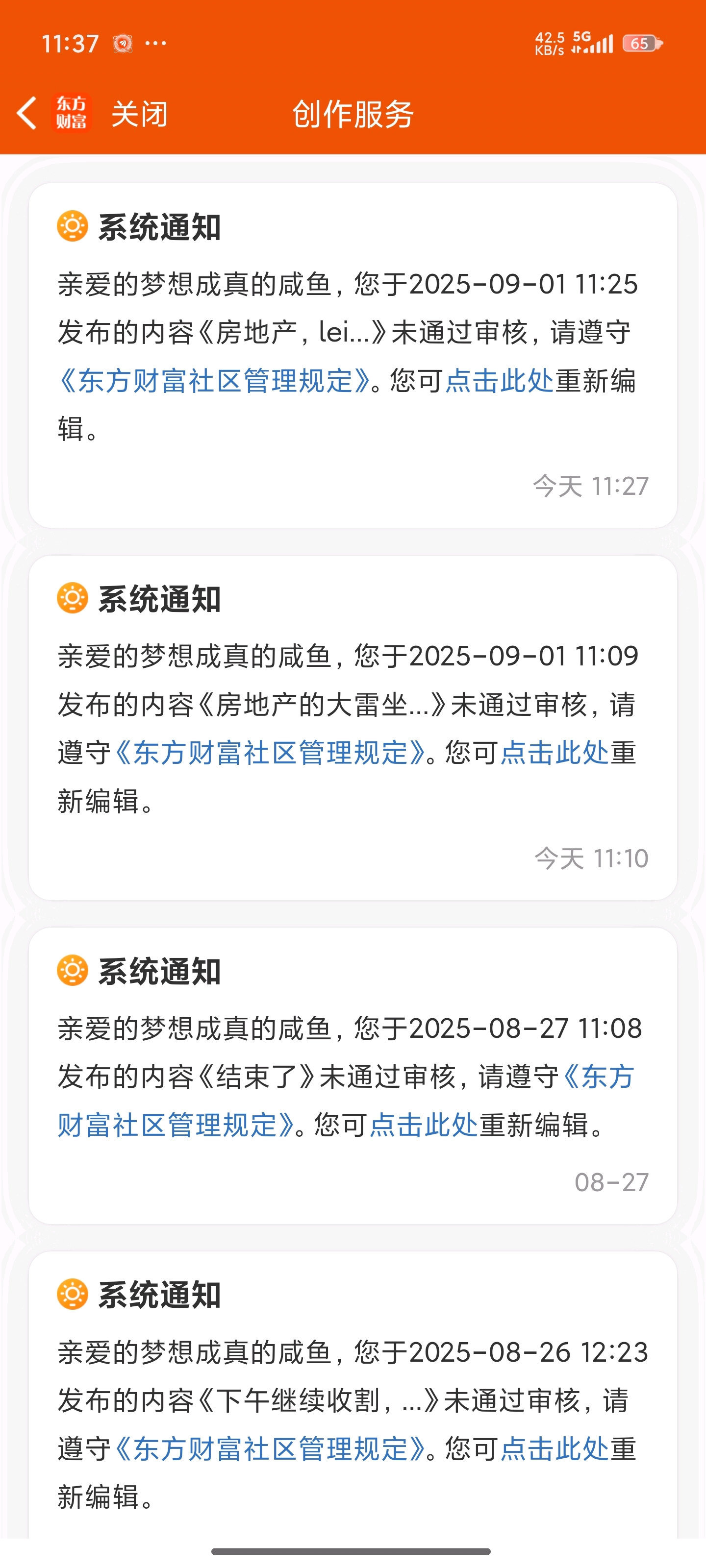Open 东方财富社区管理规定 link in 11:27 notice
The height and width of the screenshot is (1568, 706).
pyautogui.click(x=214, y=381)
